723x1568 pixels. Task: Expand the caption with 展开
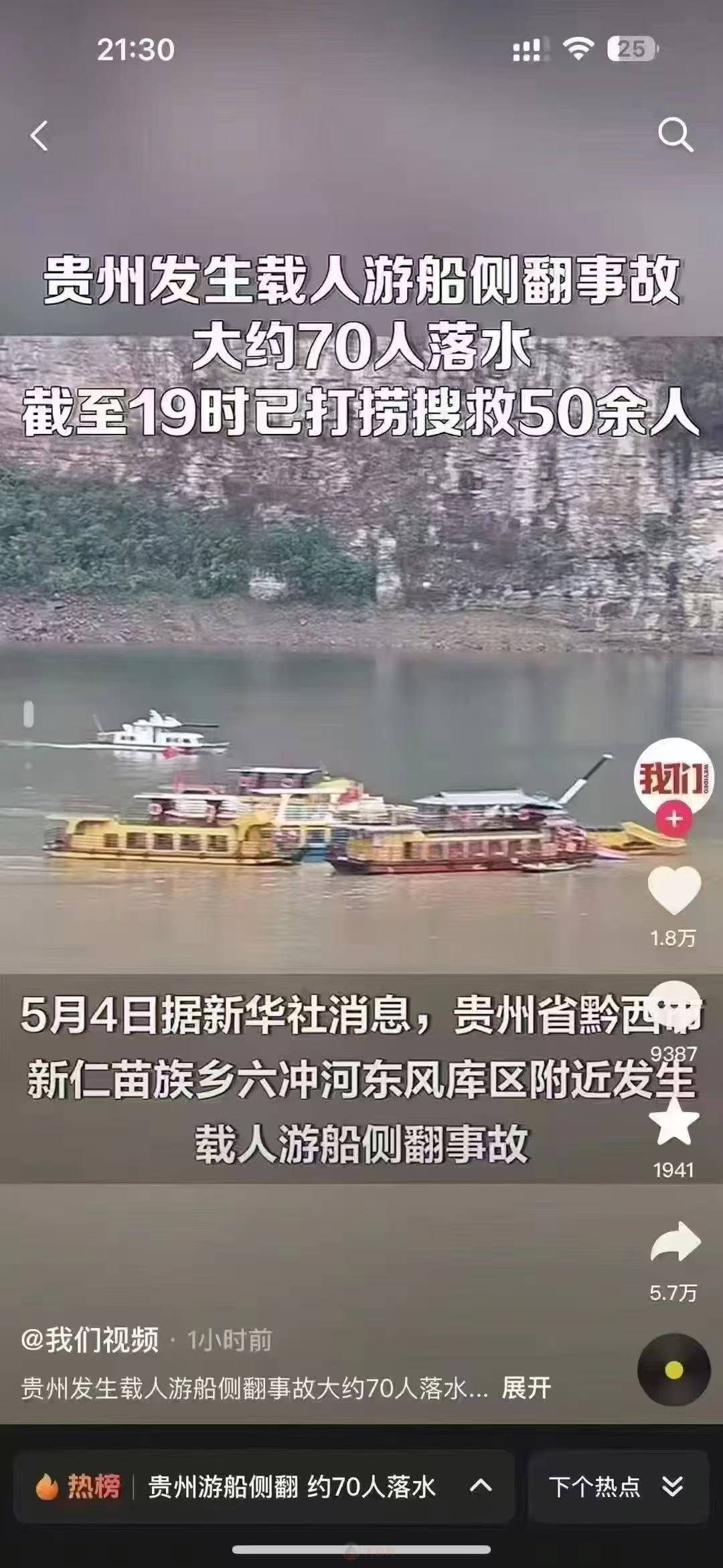[x=526, y=1388]
